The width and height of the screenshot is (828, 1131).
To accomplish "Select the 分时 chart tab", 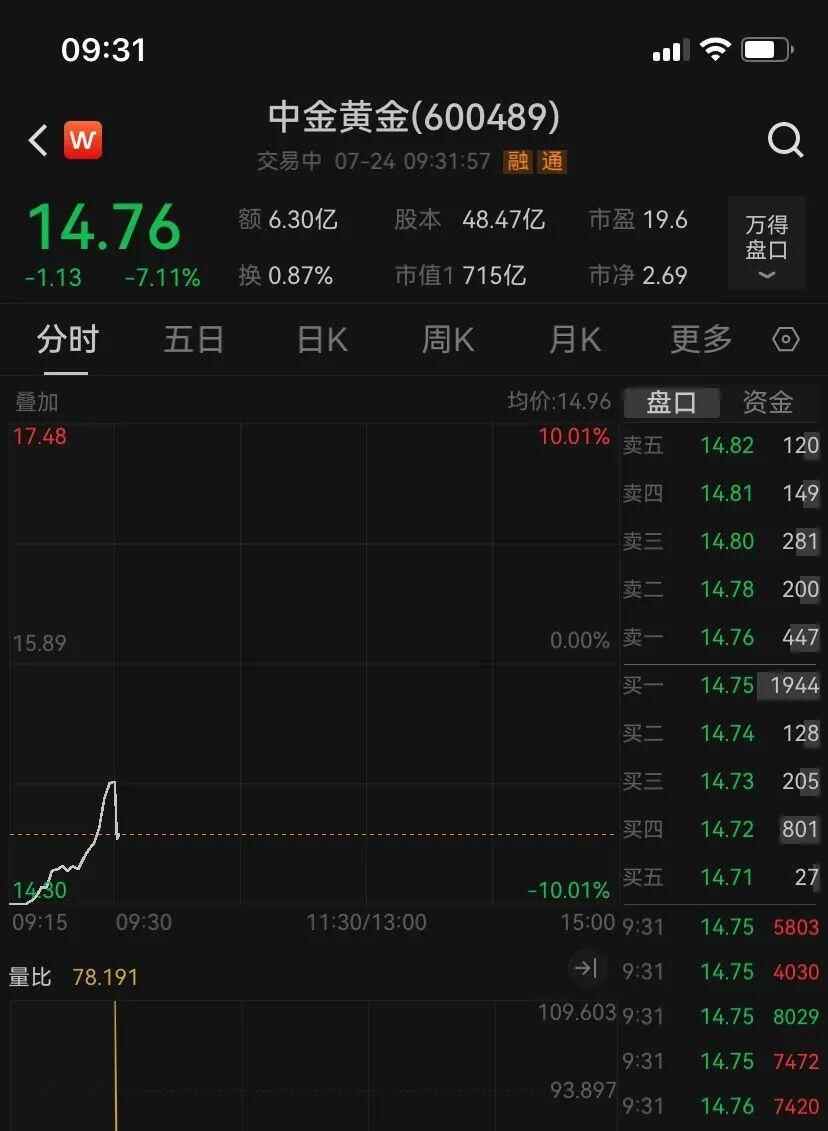I will pyautogui.click(x=67, y=340).
